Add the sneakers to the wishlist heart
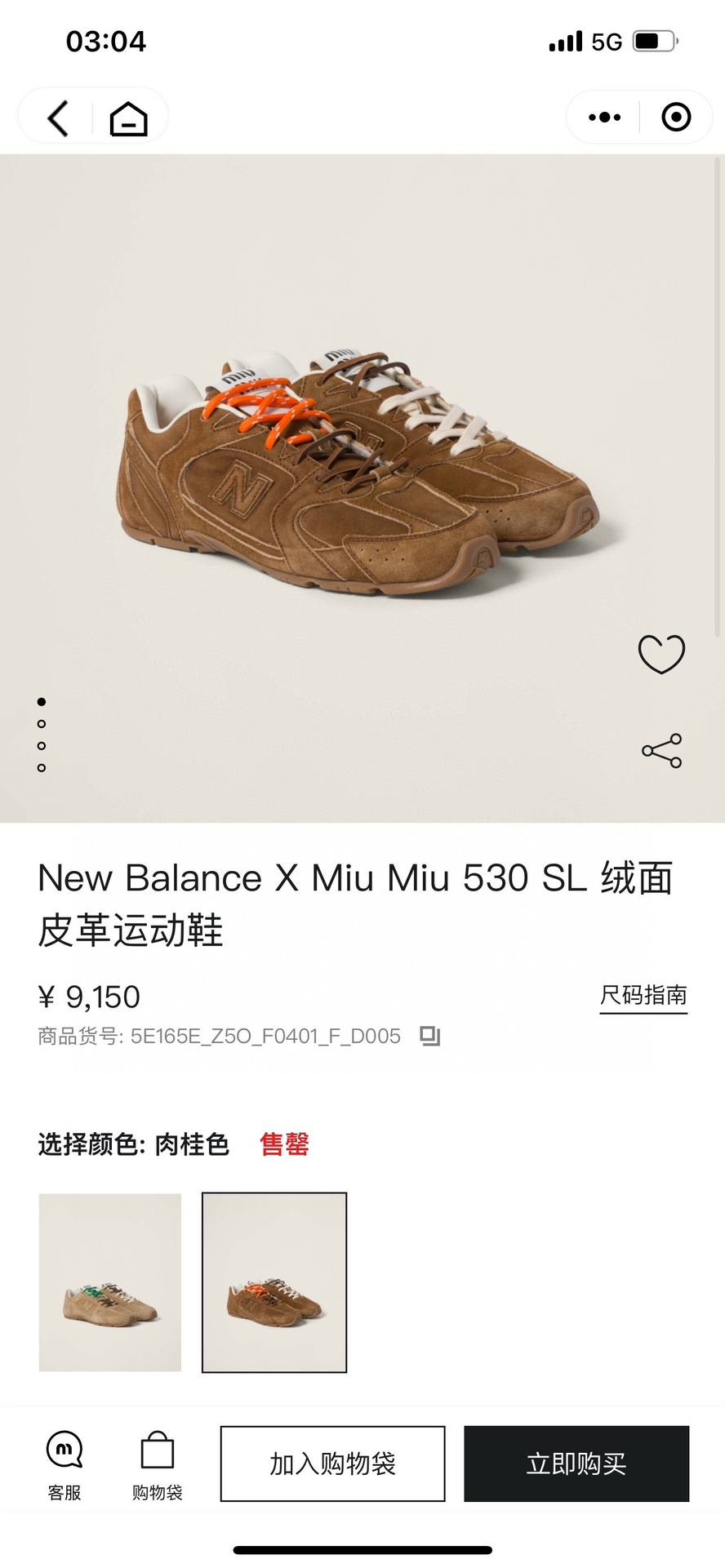 coord(661,654)
